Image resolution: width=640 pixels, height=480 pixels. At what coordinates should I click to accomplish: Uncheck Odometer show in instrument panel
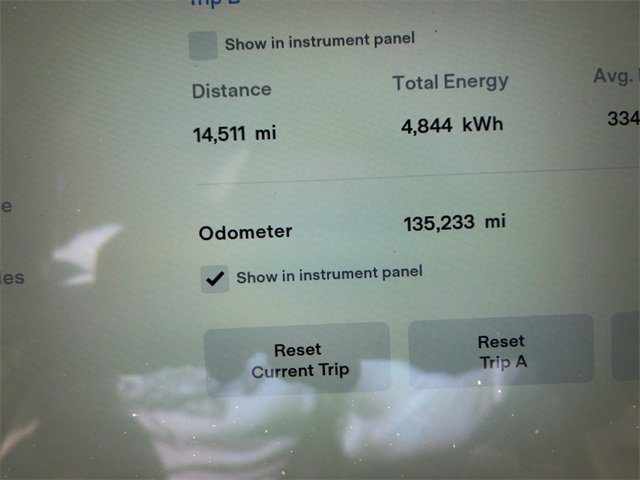(214, 279)
